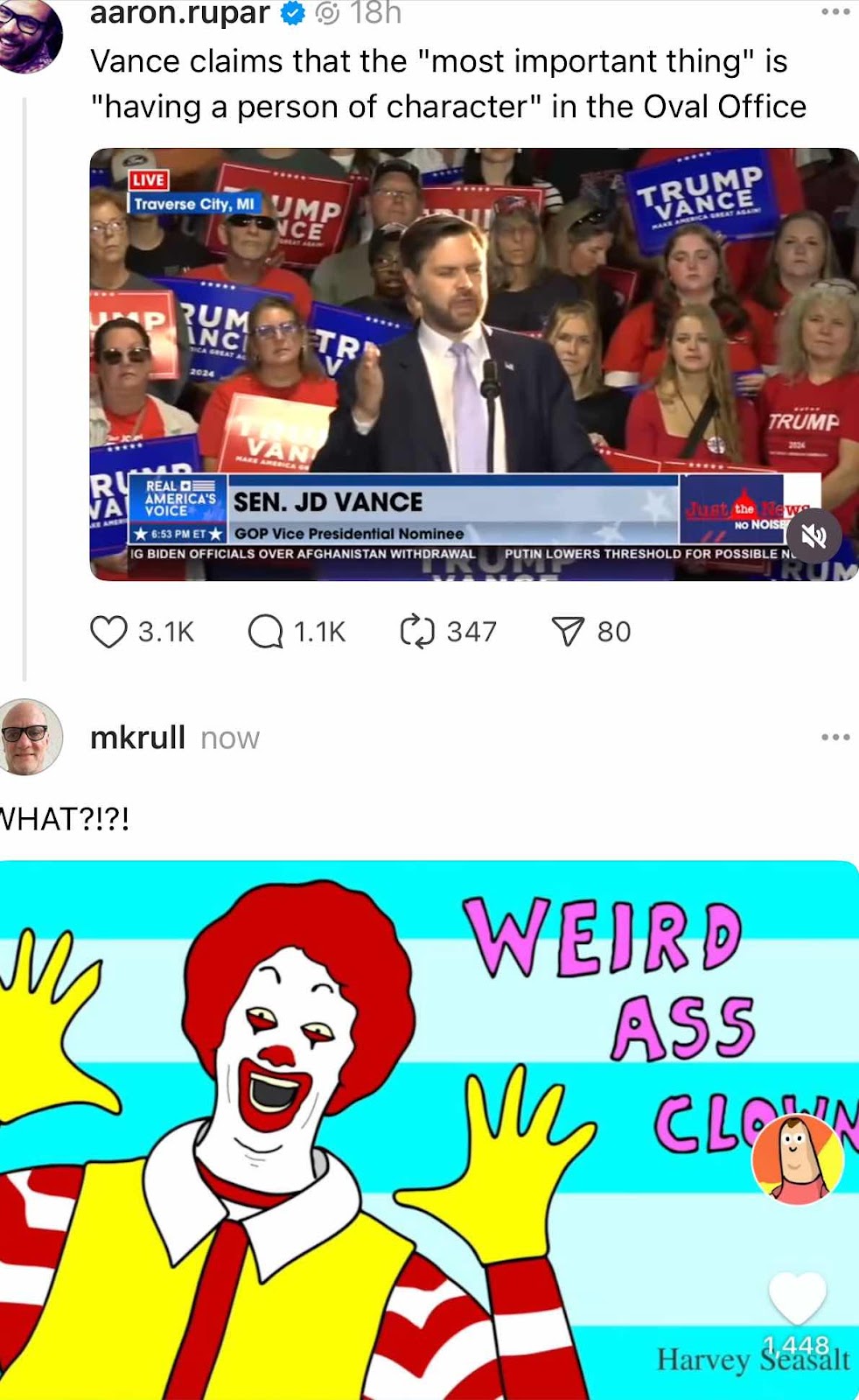The width and height of the screenshot is (859, 1400).
Task: Like aaron.rupar's post
Action: [109, 632]
